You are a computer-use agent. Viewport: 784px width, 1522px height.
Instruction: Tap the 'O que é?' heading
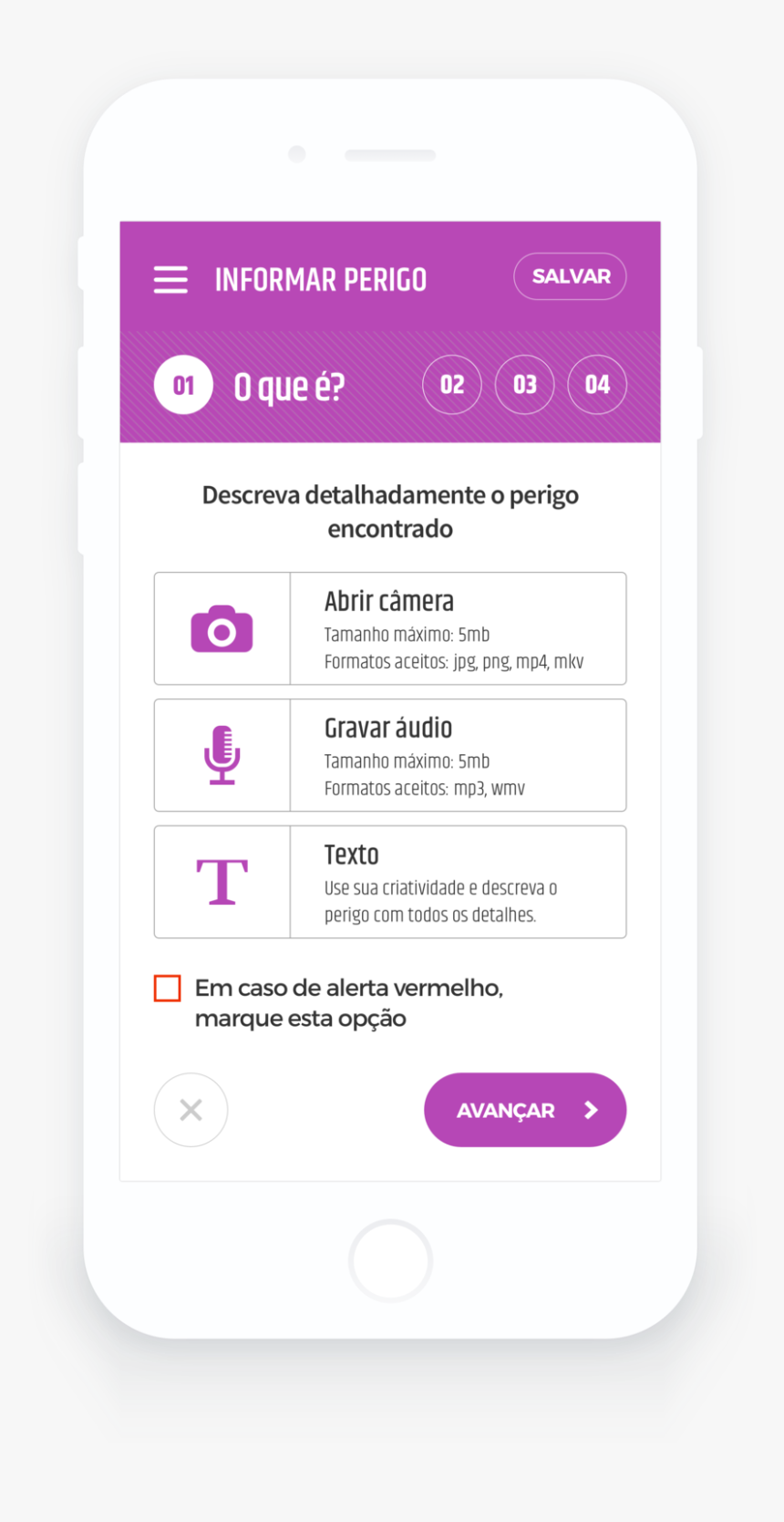tap(287, 385)
